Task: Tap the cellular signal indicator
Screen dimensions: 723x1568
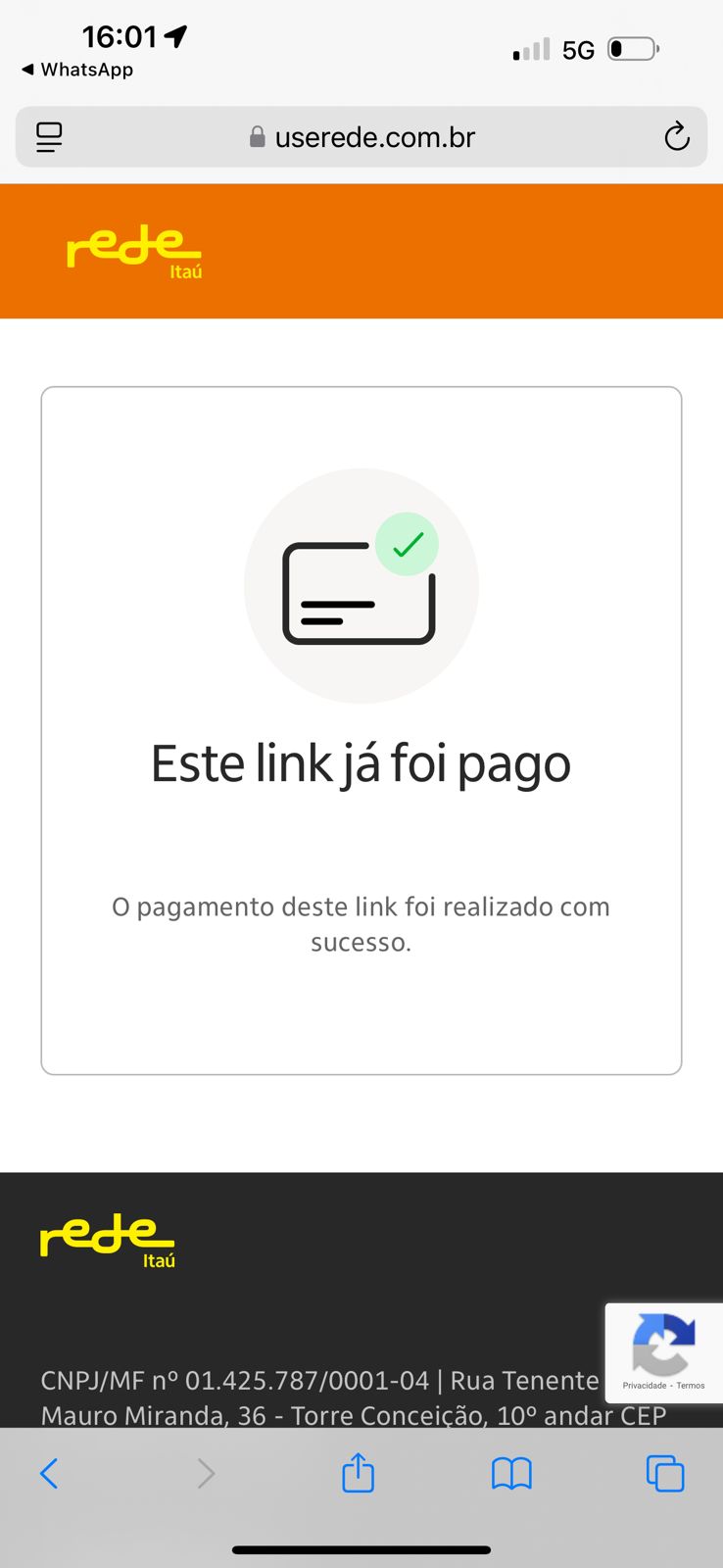Action: tap(530, 49)
